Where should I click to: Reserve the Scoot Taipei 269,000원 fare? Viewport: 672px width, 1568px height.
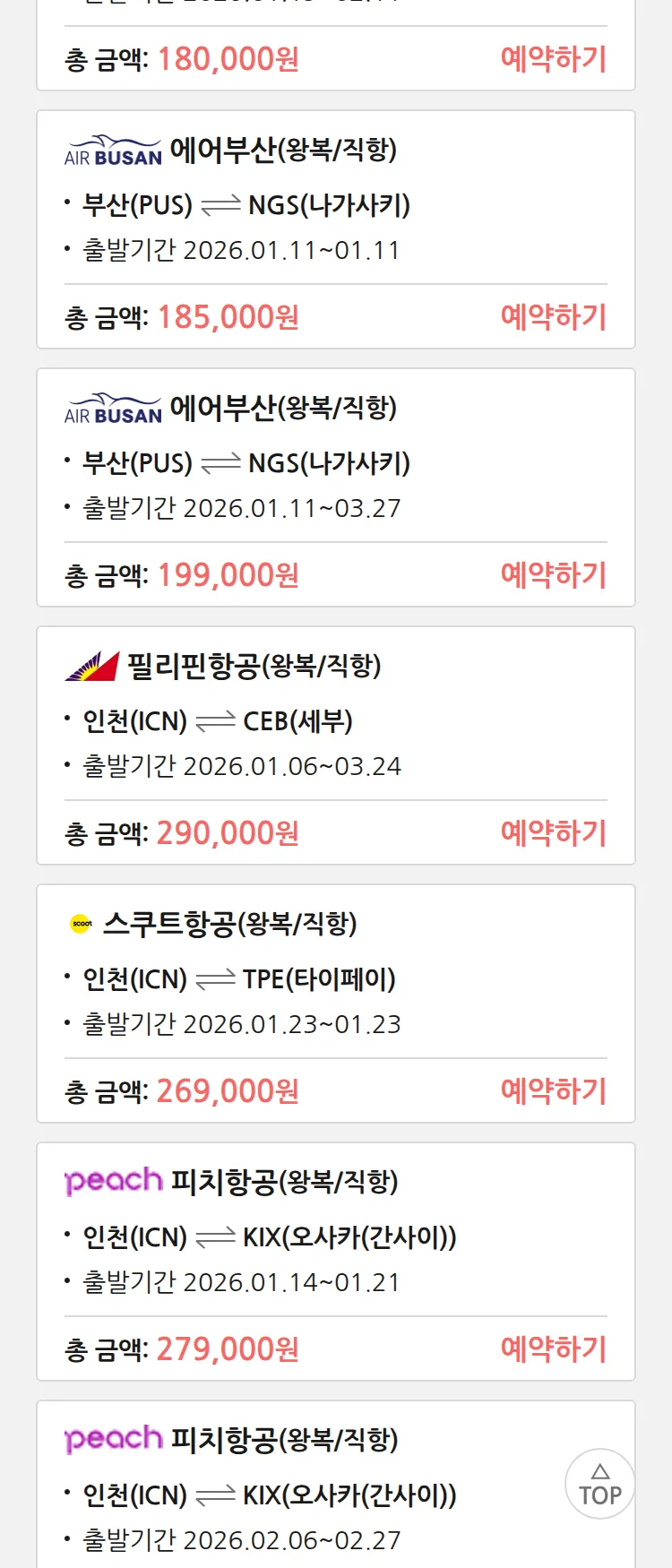coord(553,1091)
